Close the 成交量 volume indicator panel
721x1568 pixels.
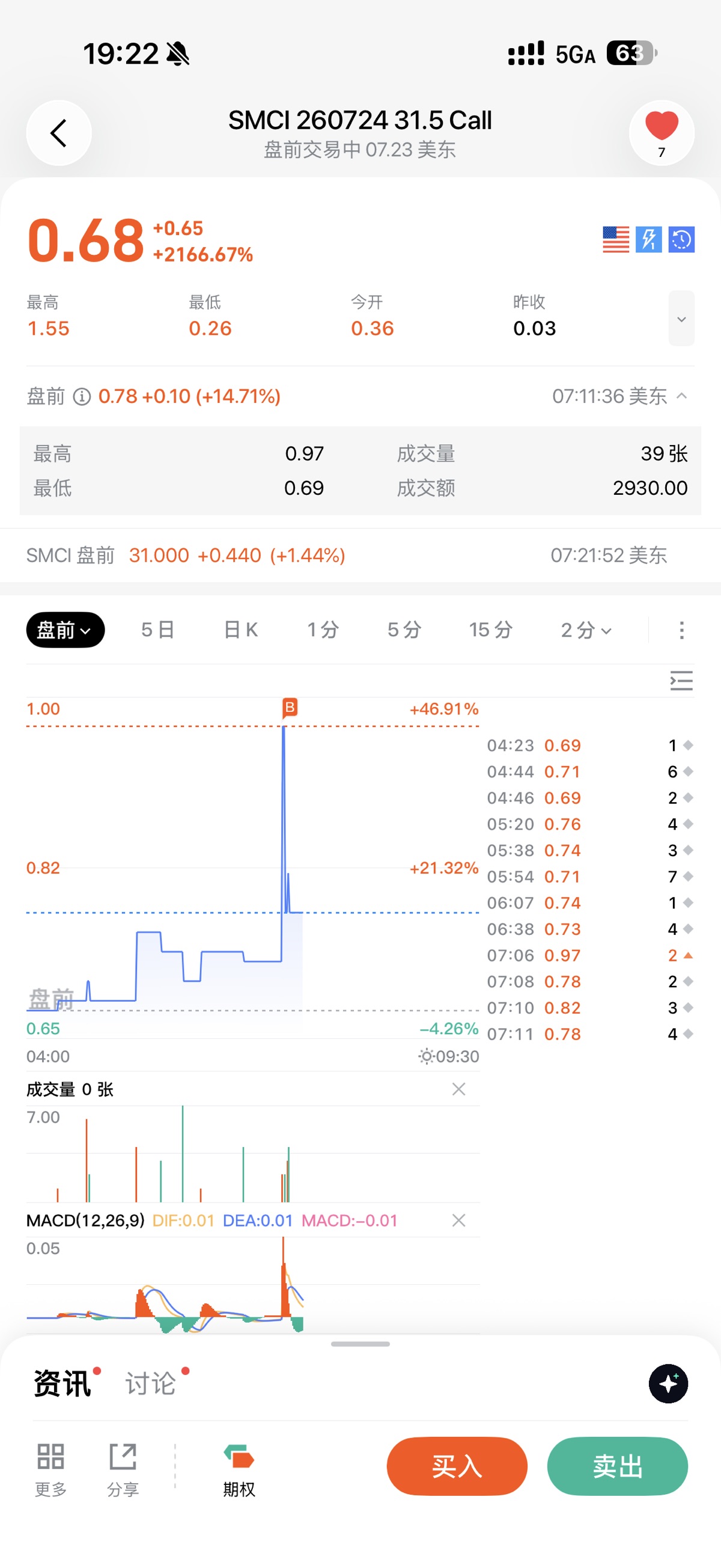point(459,1089)
